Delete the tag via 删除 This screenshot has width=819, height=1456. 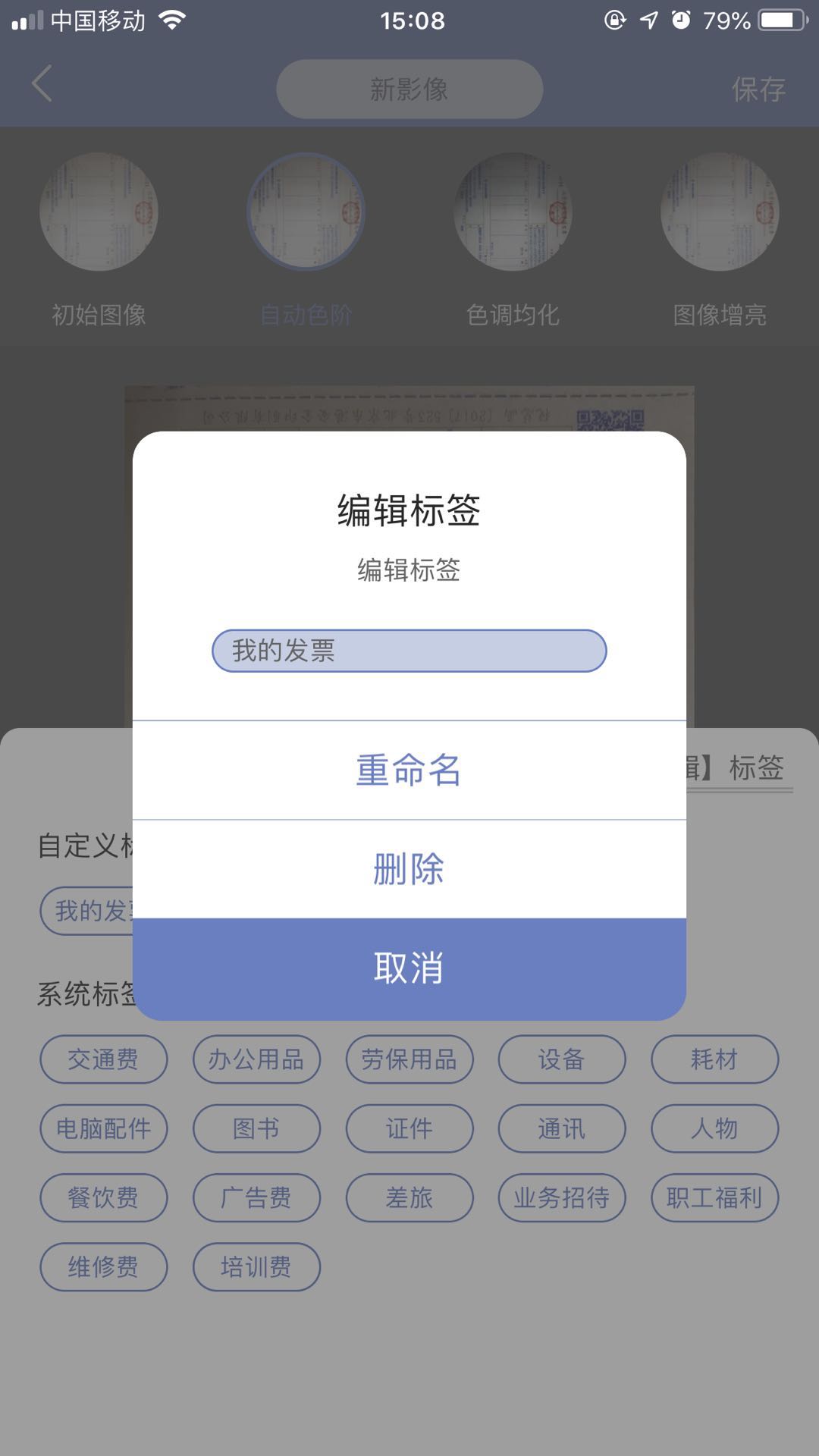(409, 869)
